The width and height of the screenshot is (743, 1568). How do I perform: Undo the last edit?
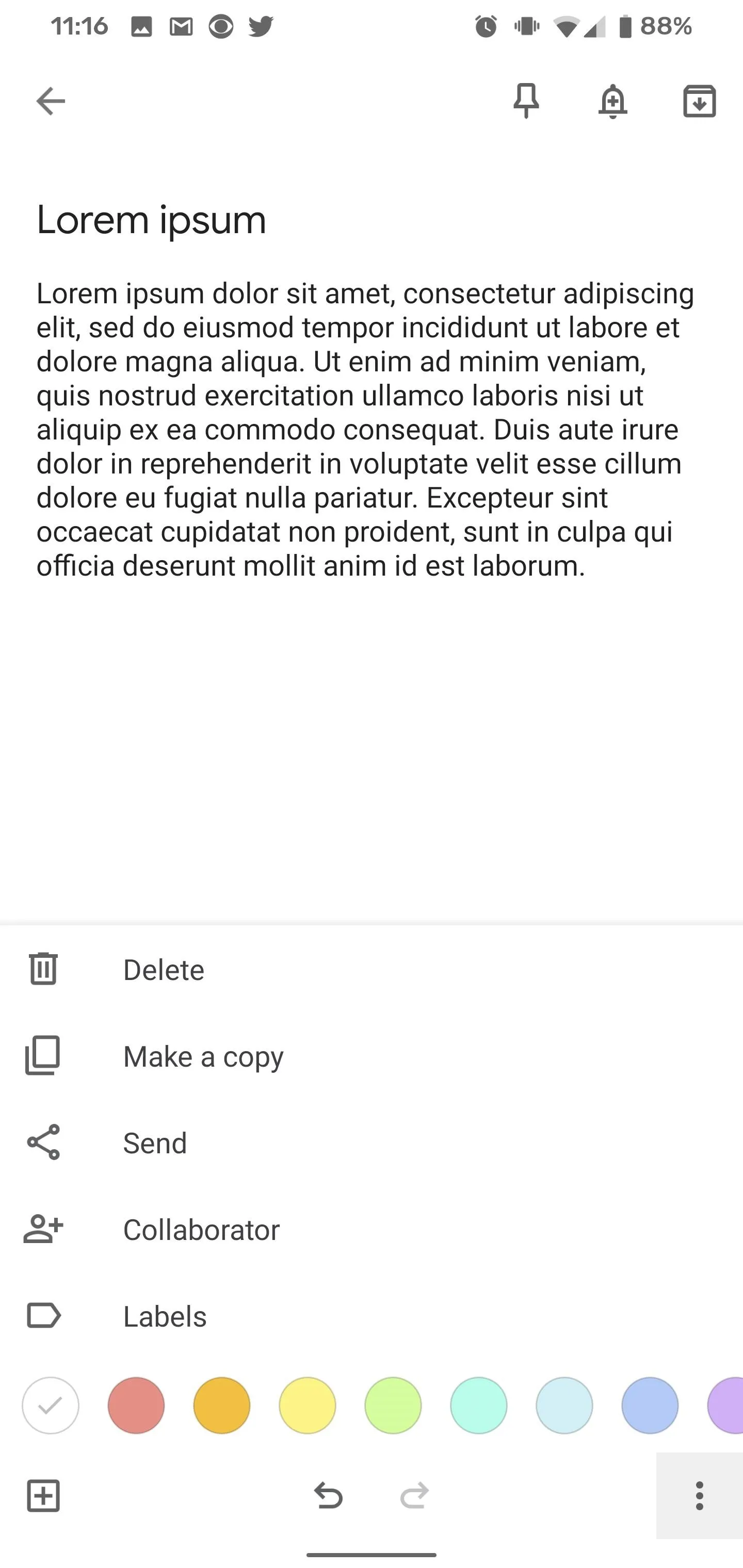click(328, 1496)
